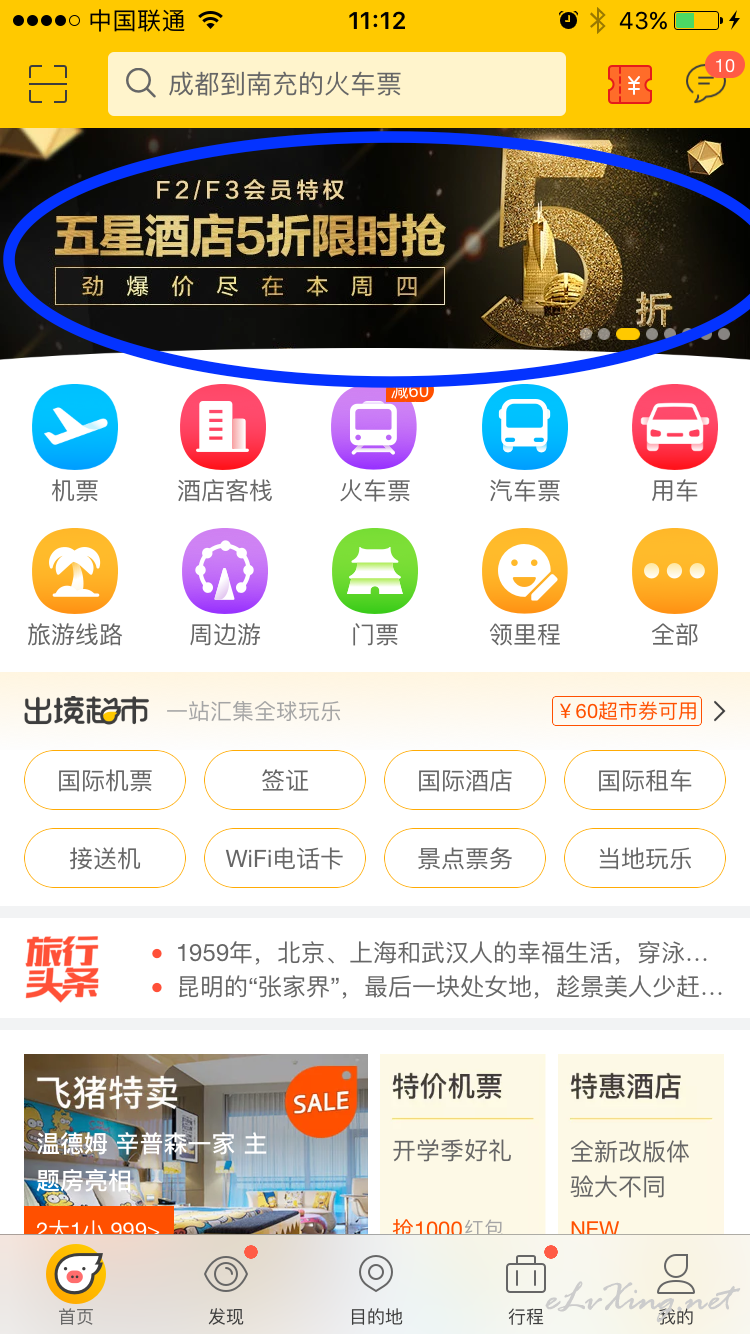Select 门票 attraction tickets
The image size is (750, 1334).
coord(375,588)
